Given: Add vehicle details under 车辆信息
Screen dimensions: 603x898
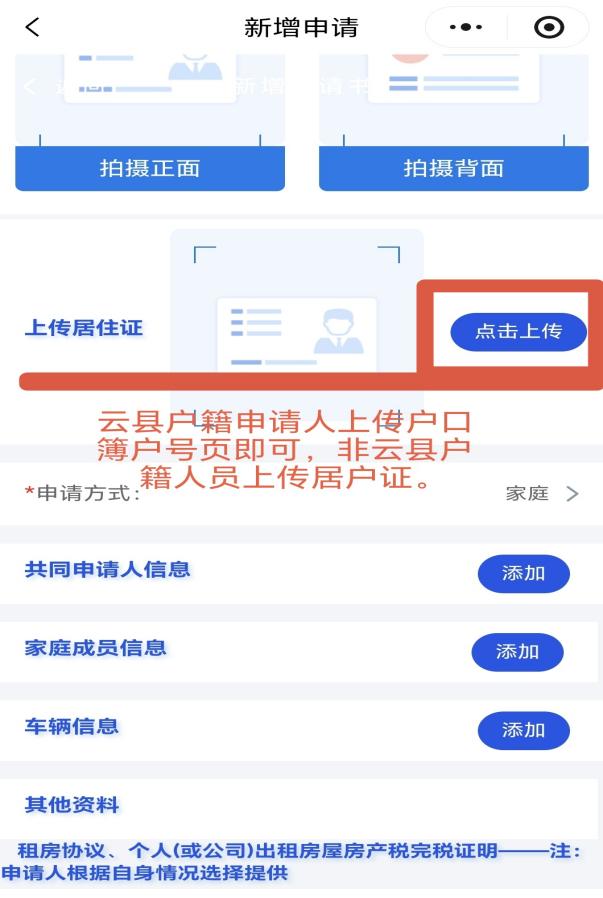Looking at the screenshot, I should coord(523,730).
